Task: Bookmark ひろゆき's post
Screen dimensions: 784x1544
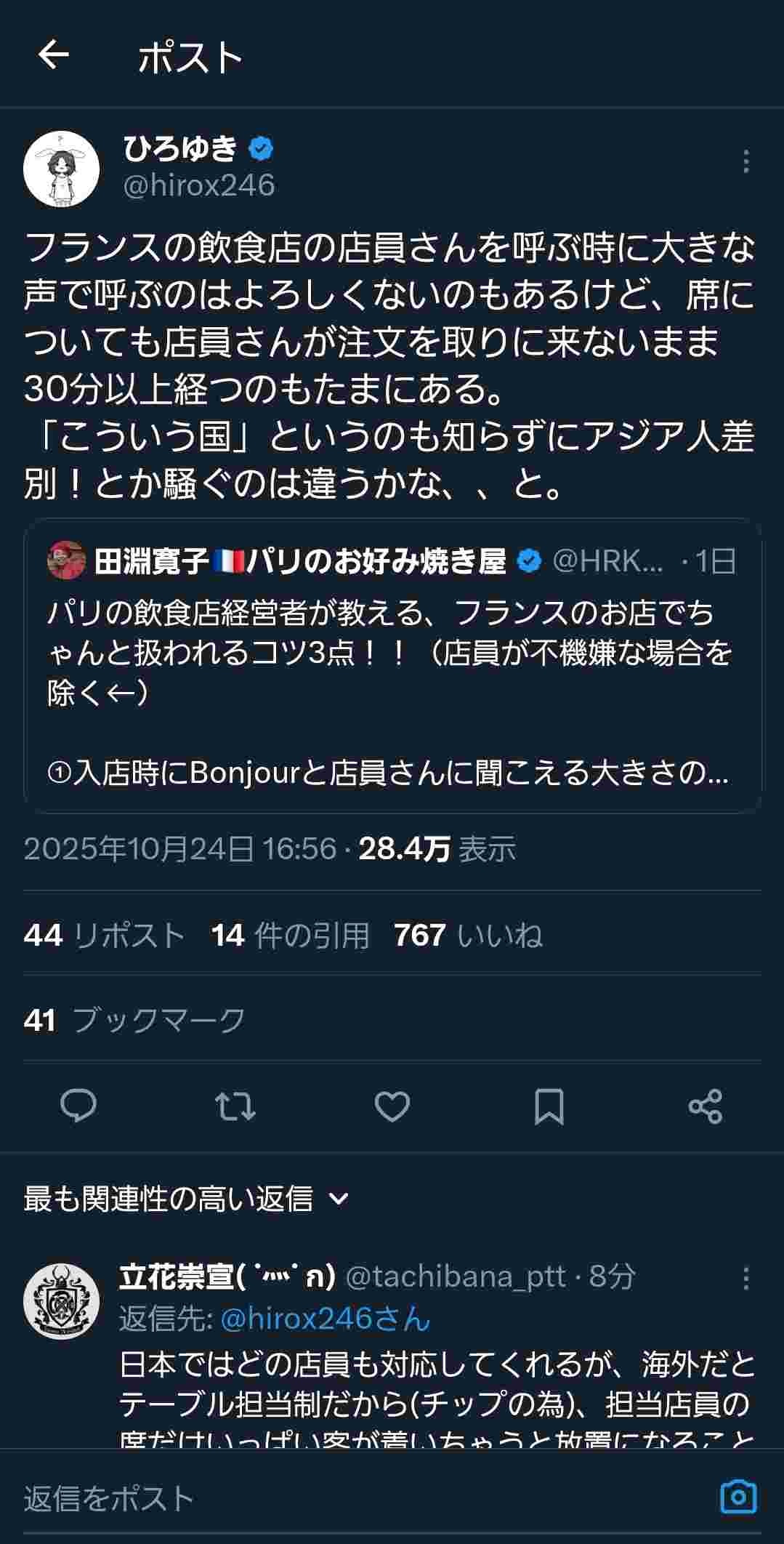Action: (549, 1106)
